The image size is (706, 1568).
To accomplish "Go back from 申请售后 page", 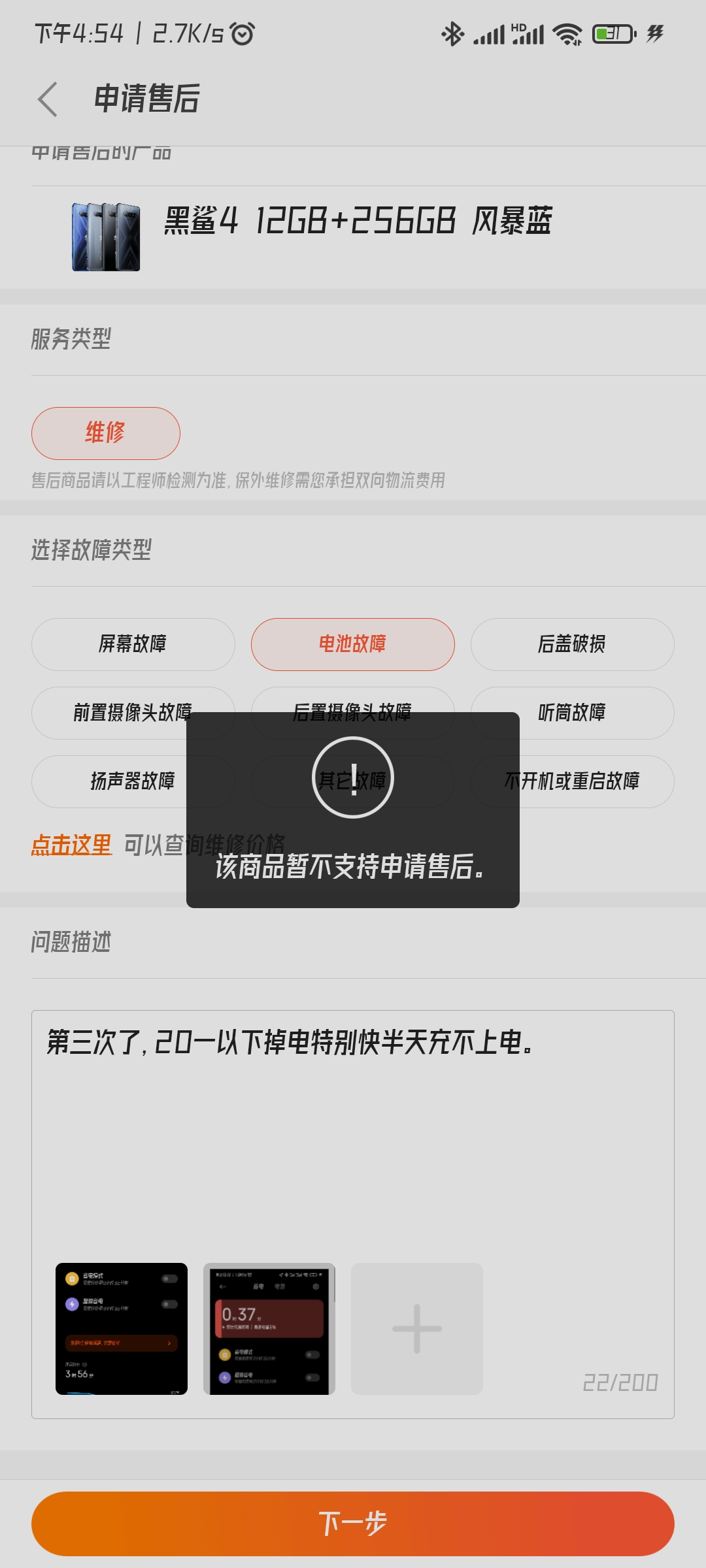I will coord(47,99).
